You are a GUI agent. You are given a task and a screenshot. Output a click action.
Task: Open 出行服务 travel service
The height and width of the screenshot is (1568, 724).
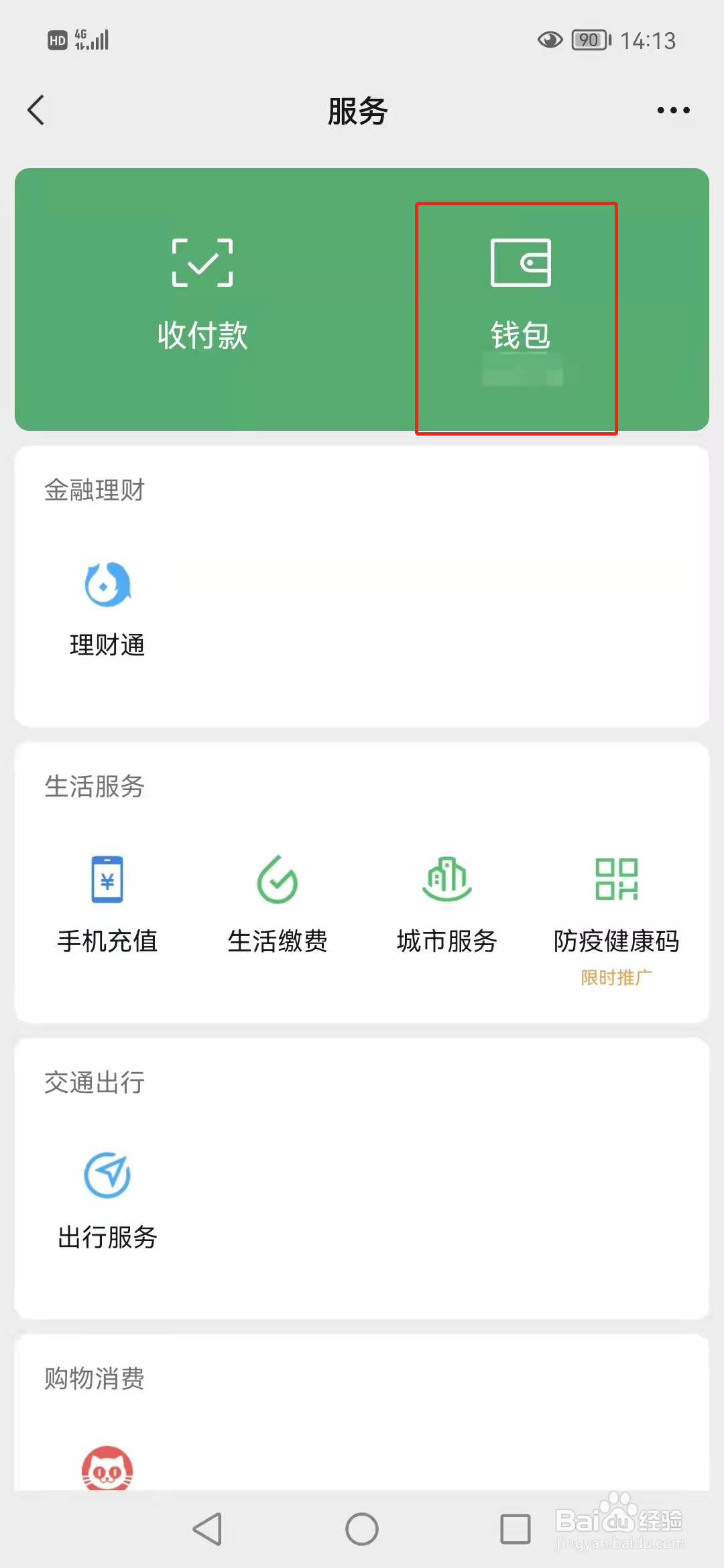click(107, 1201)
